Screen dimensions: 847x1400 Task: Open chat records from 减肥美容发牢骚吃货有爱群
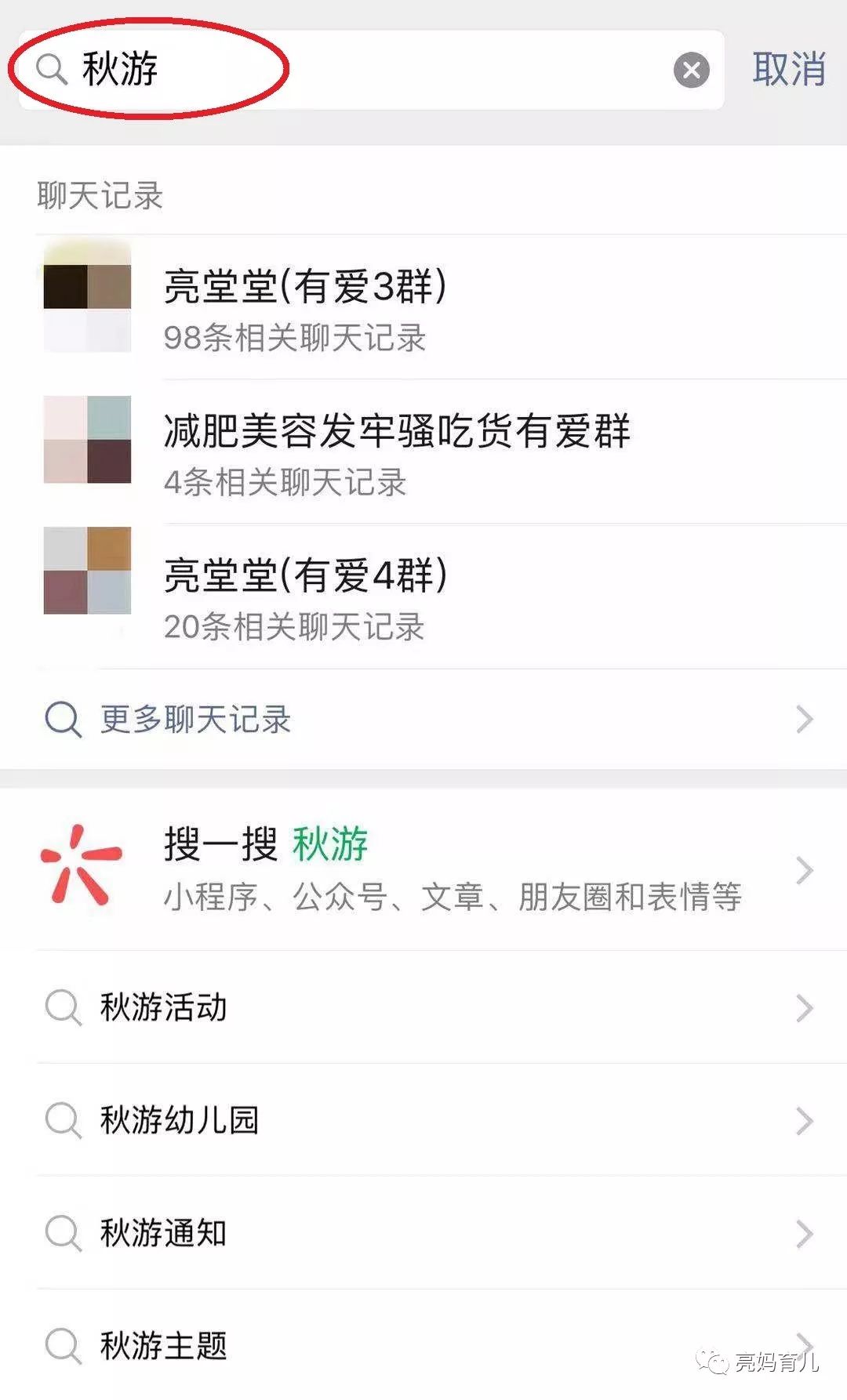[x=423, y=452]
